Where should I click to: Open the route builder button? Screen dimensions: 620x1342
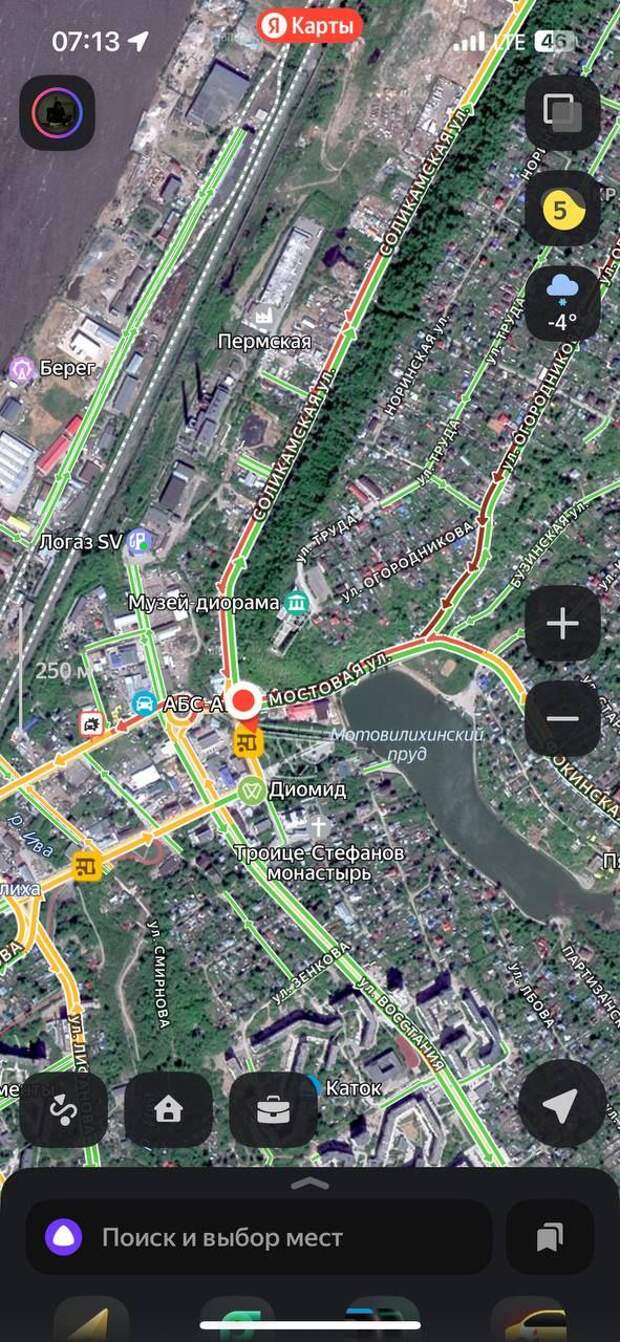pyautogui.click(x=63, y=1109)
